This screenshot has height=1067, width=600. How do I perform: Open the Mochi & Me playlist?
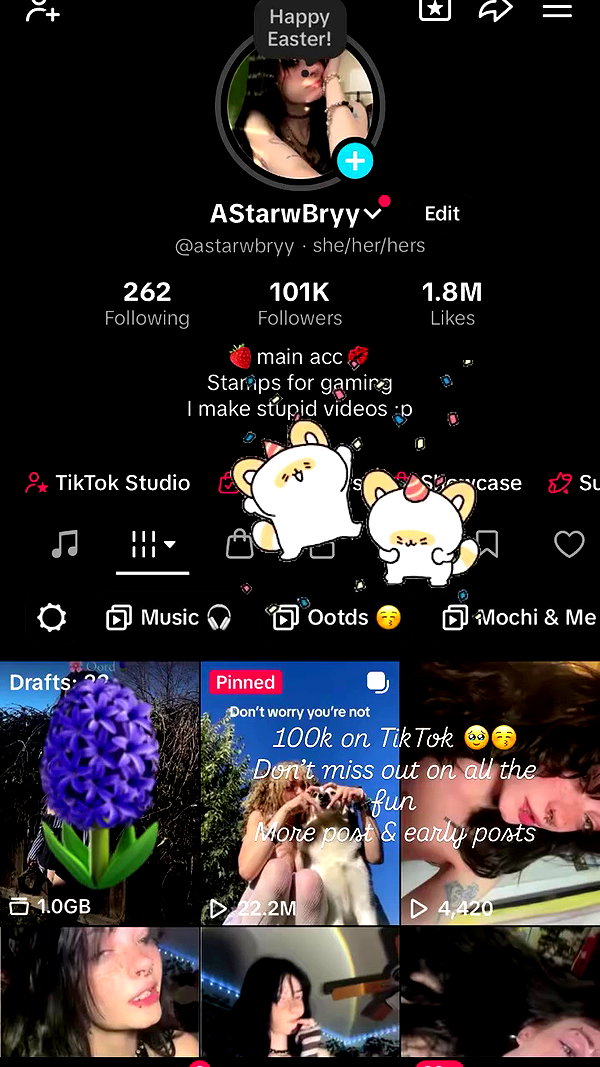[520, 618]
